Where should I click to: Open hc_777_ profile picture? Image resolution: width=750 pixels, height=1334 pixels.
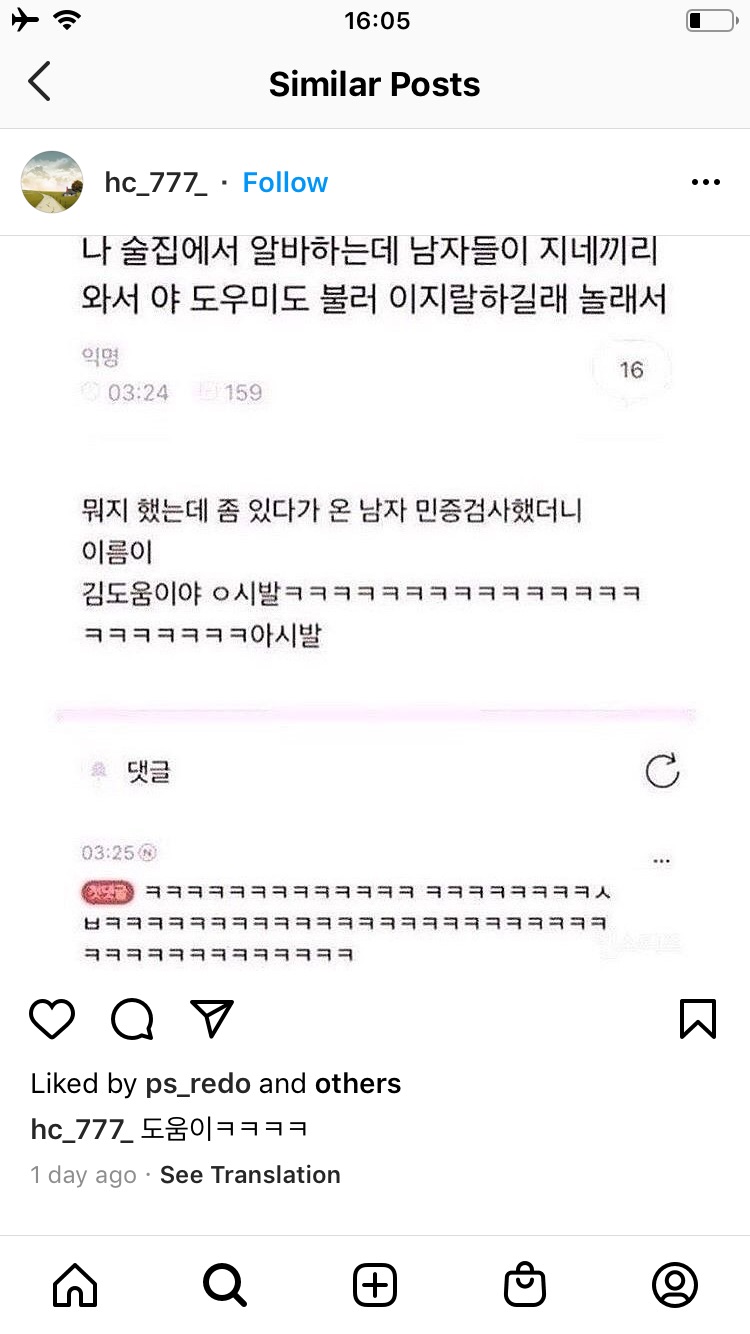52,182
